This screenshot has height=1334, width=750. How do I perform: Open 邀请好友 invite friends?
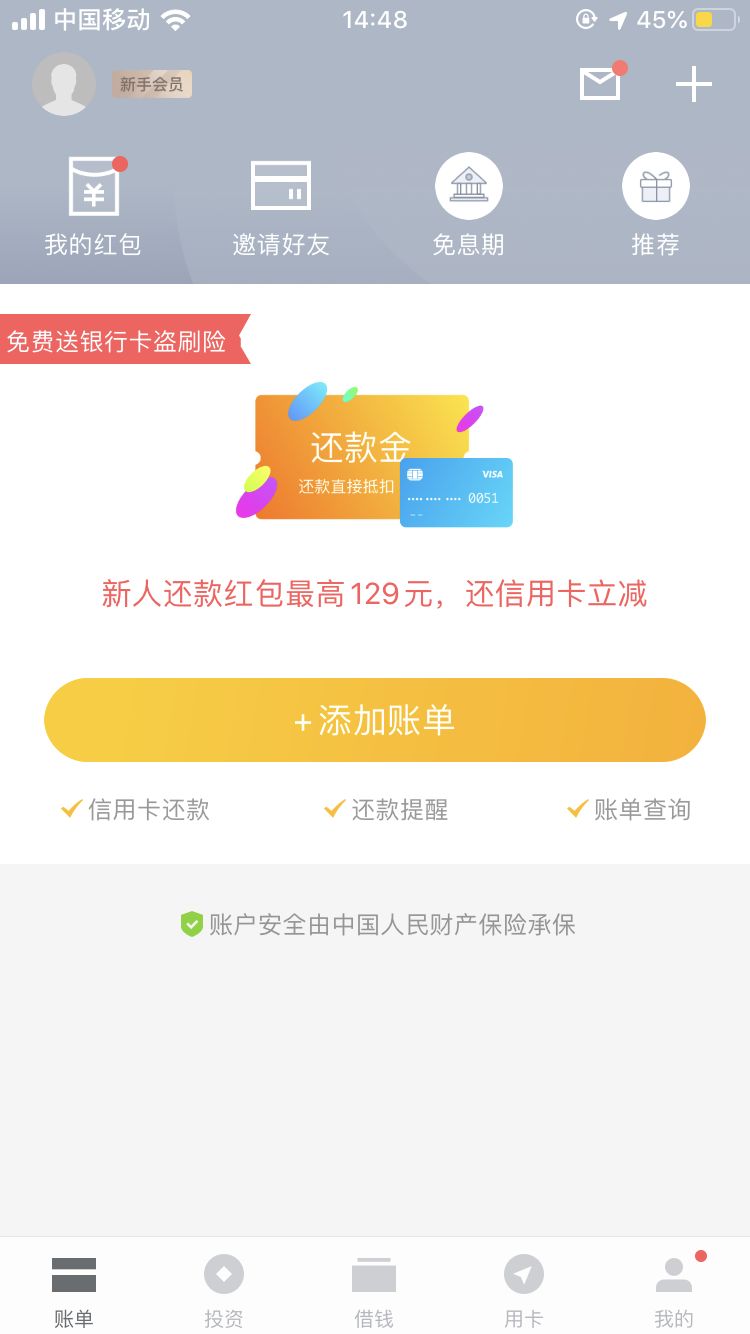pos(281,207)
